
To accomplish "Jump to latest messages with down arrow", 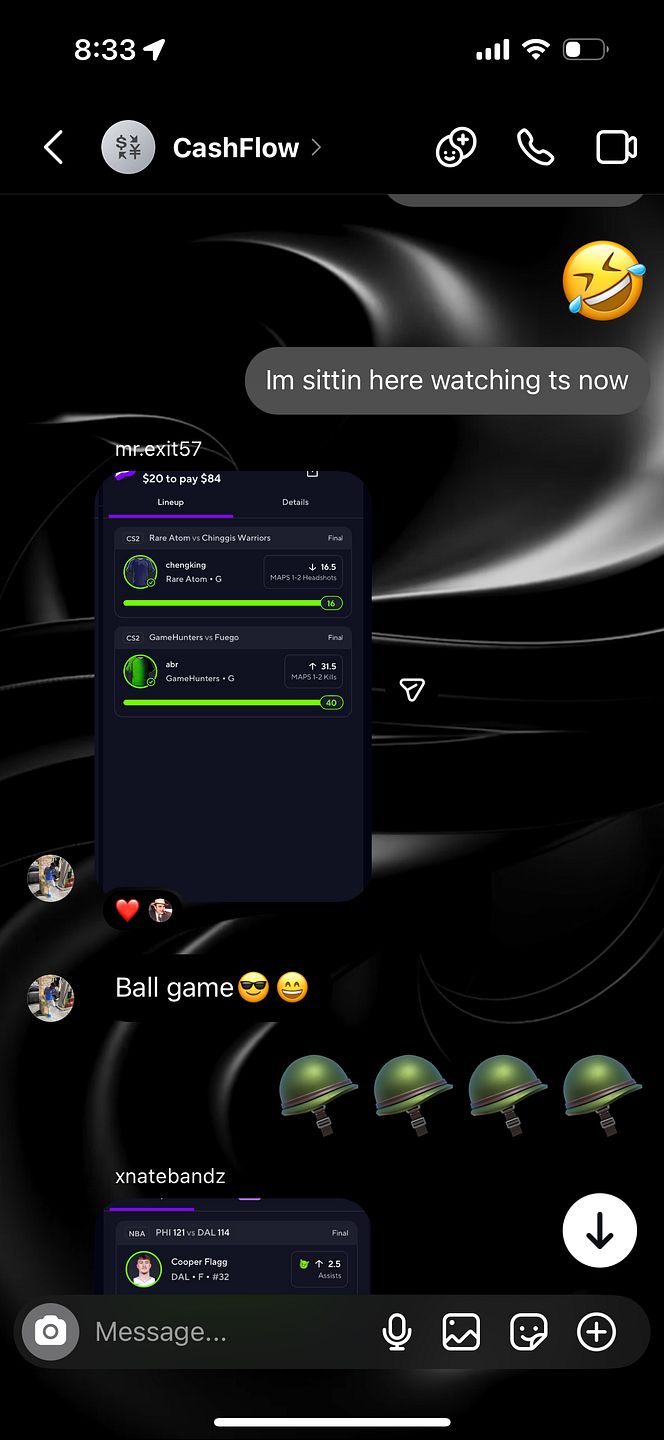I will point(600,1231).
